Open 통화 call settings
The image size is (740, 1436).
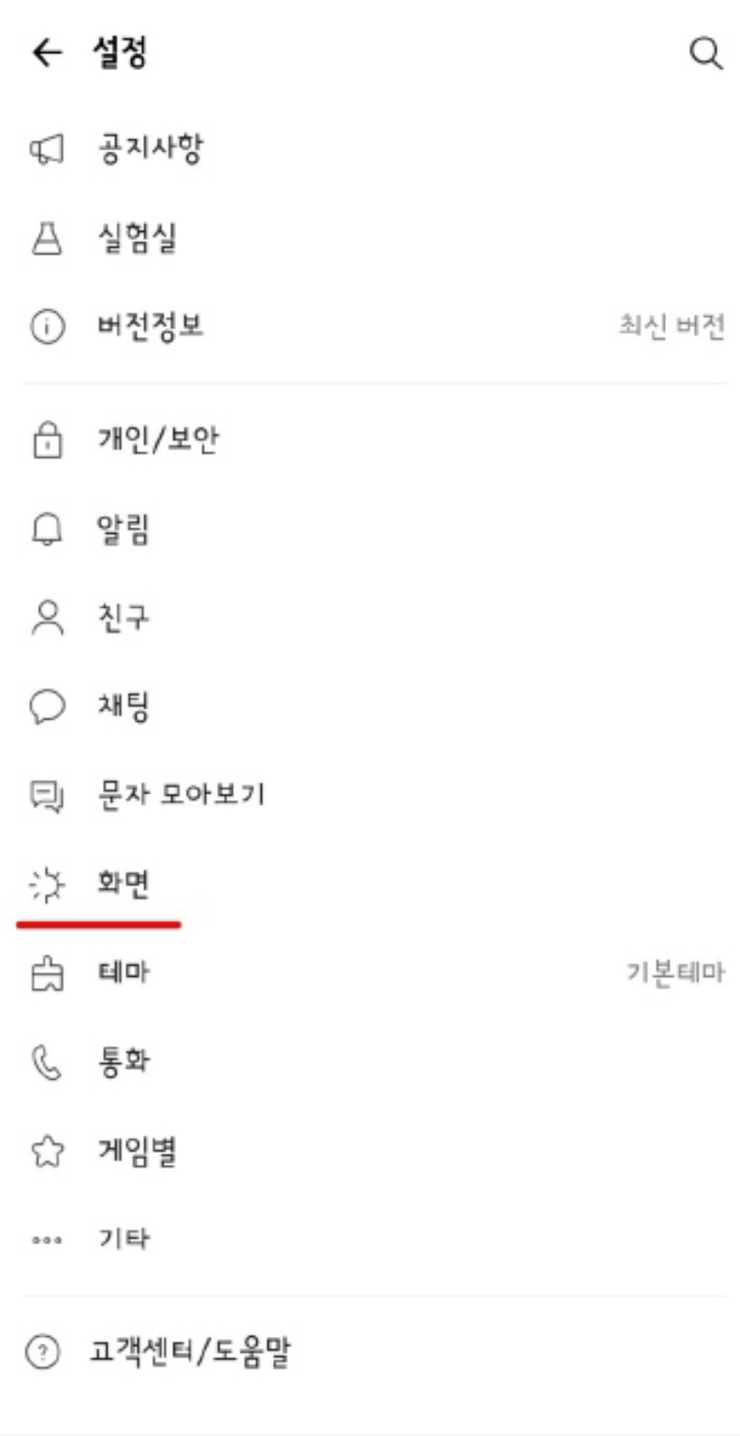(x=370, y=1060)
